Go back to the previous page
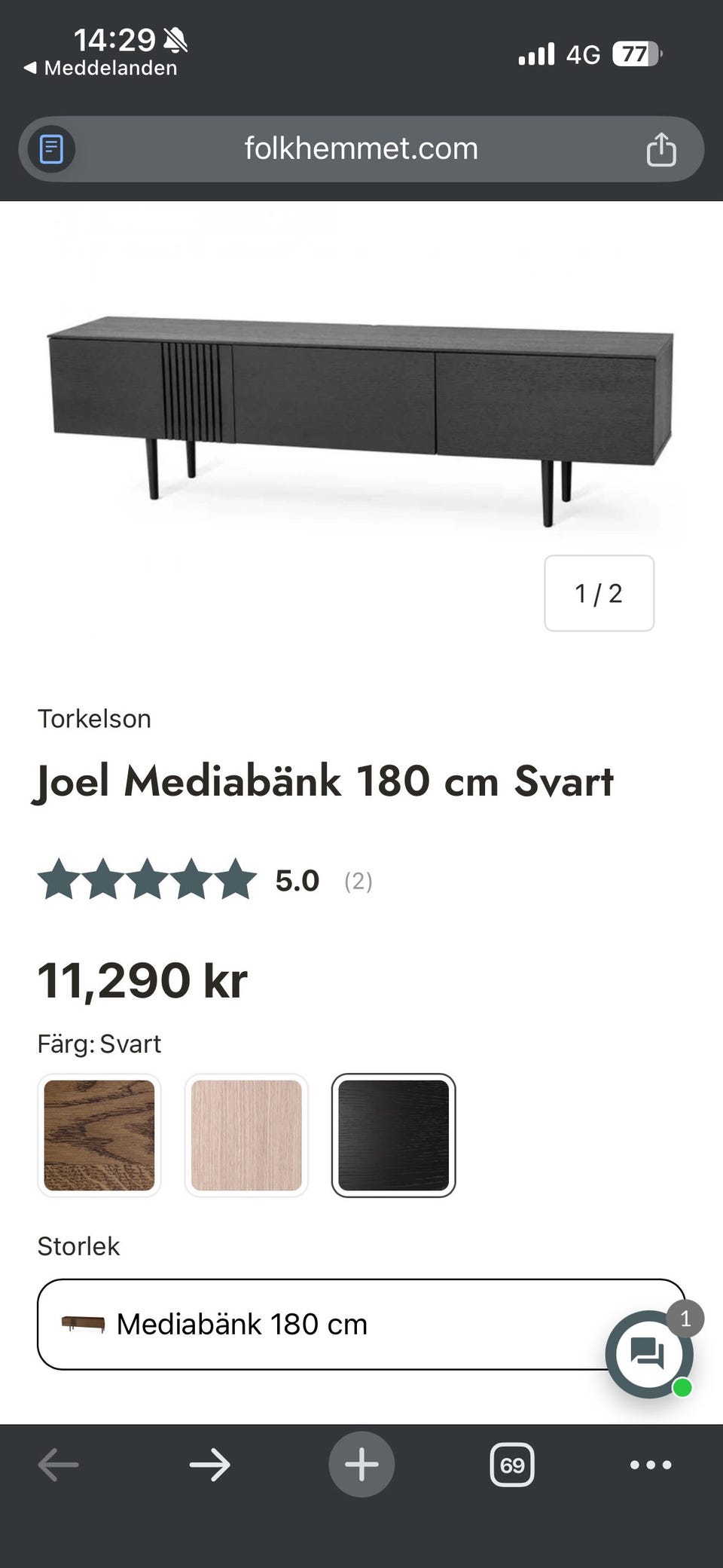Image resolution: width=723 pixels, height=1568 pixels. (x=58, y=1465)
